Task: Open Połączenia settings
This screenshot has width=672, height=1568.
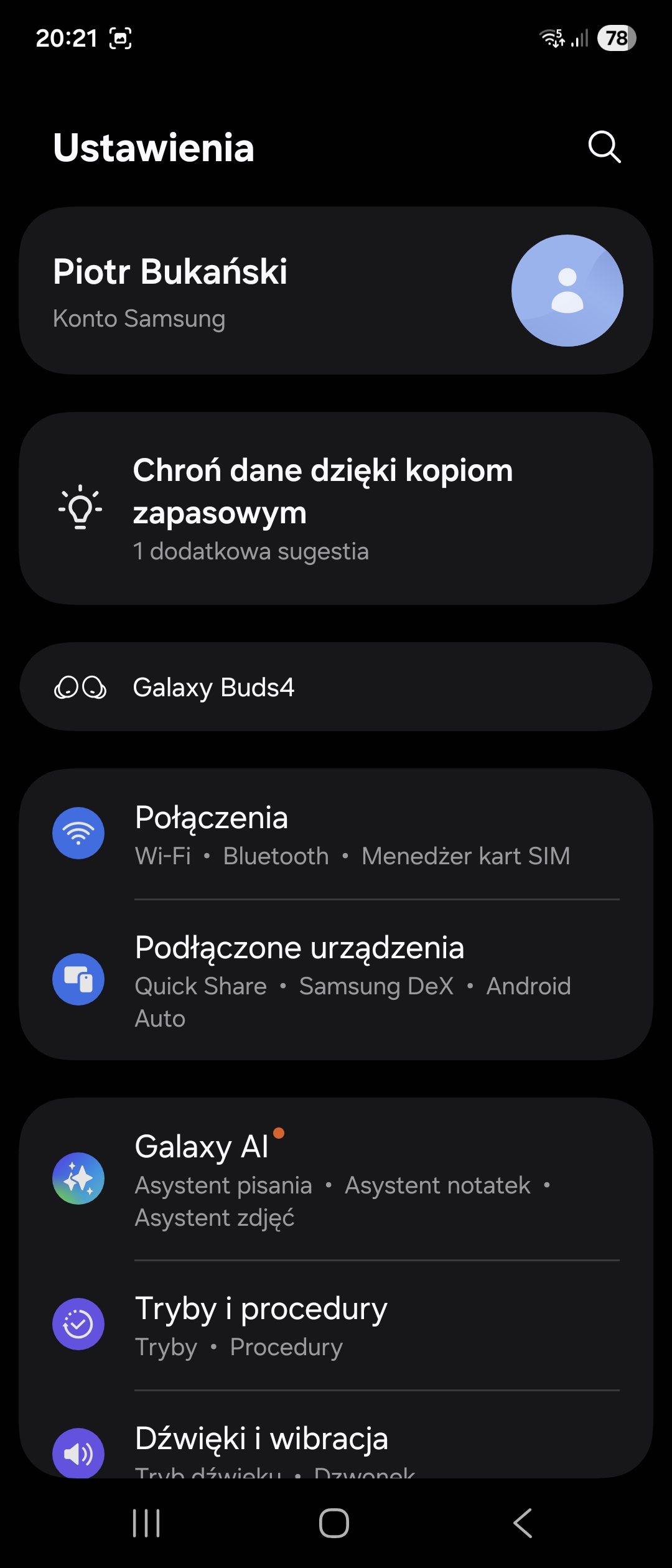Action: coord(336,834)
